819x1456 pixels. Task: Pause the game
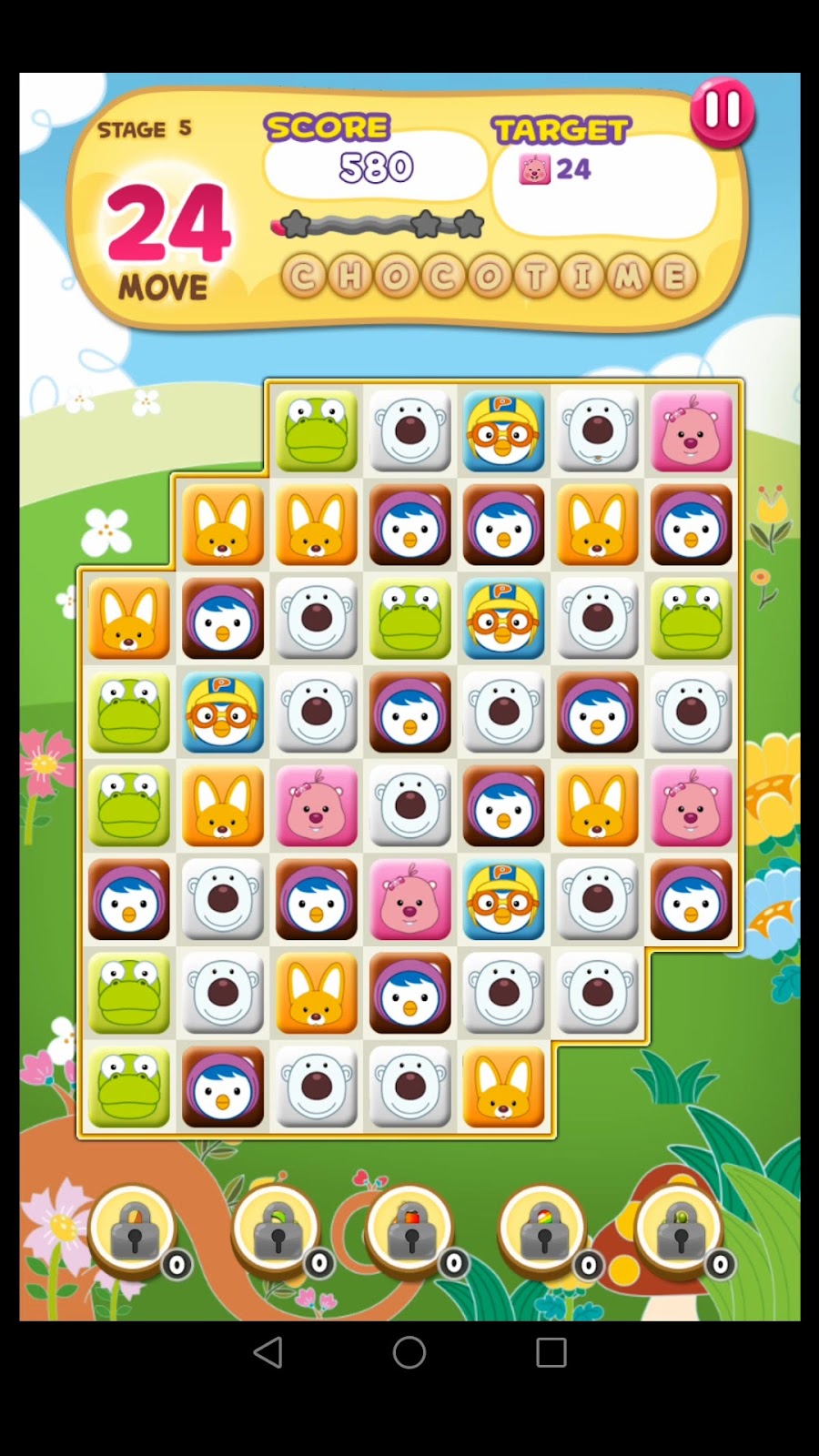tap(723, 112)
